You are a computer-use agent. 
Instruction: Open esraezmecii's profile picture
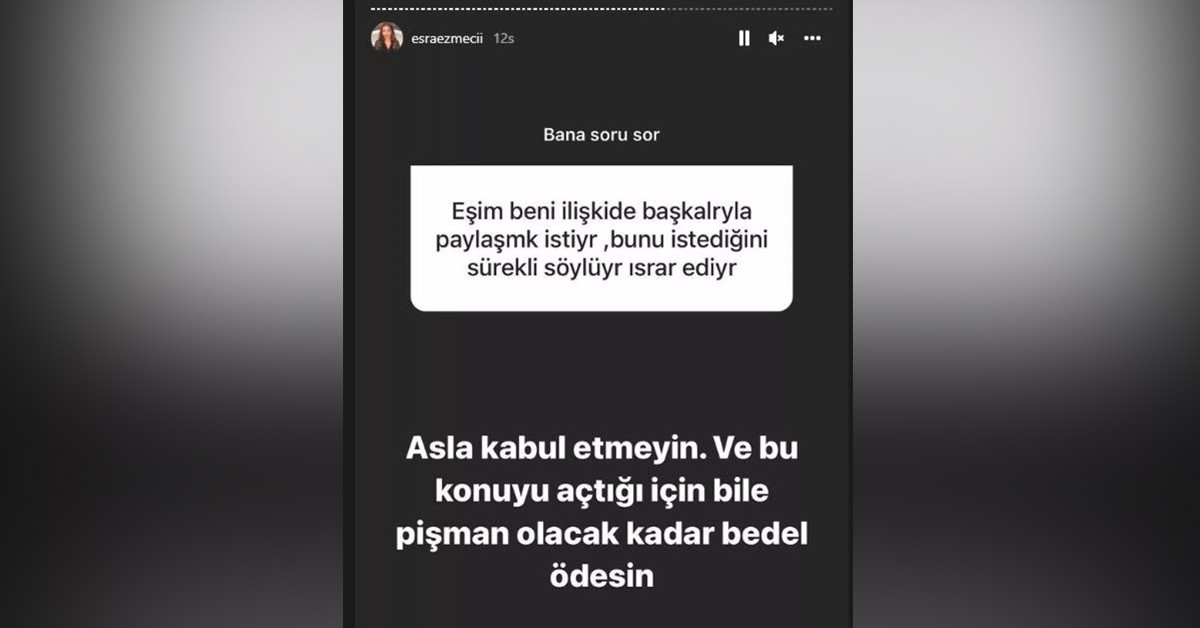(387, 38)
